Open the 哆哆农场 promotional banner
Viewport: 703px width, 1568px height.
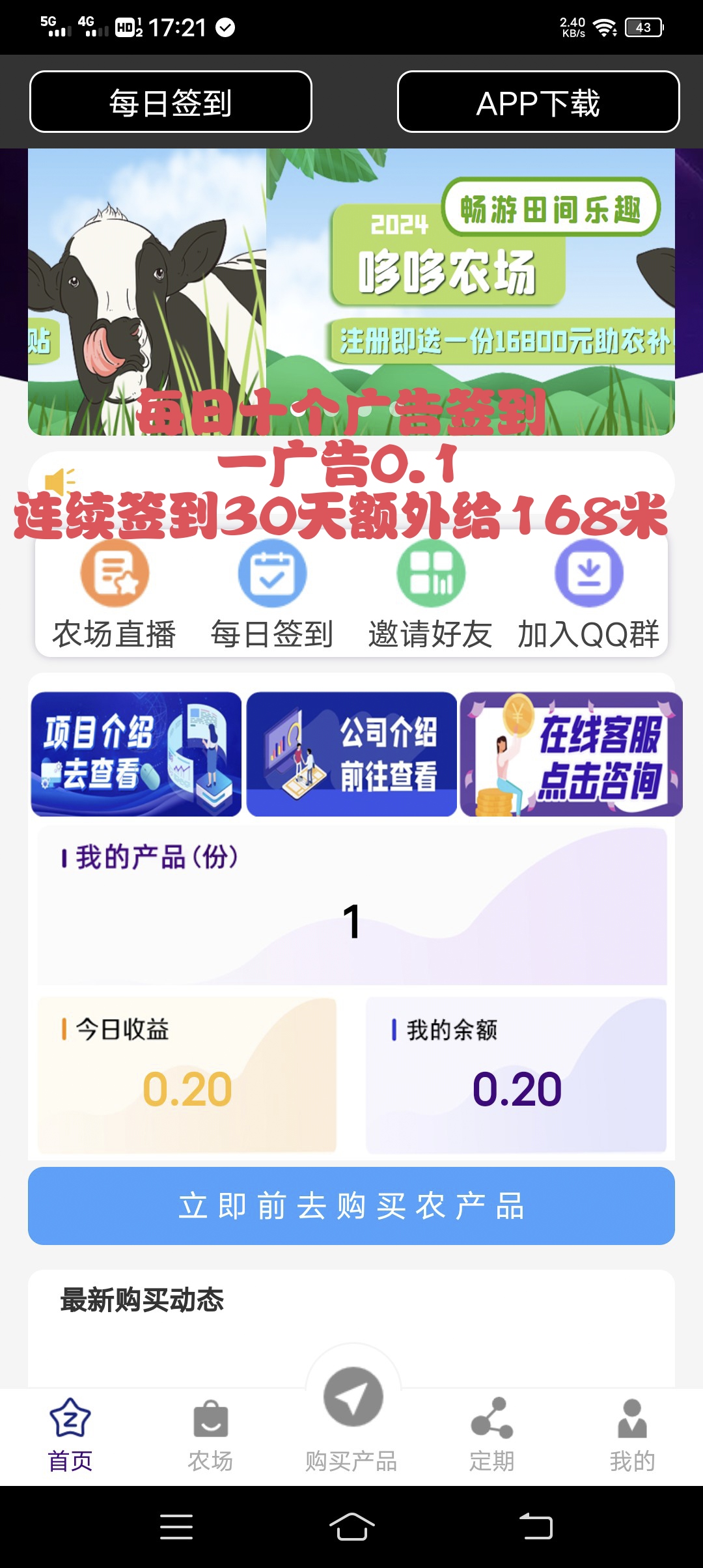pos(351,292)
